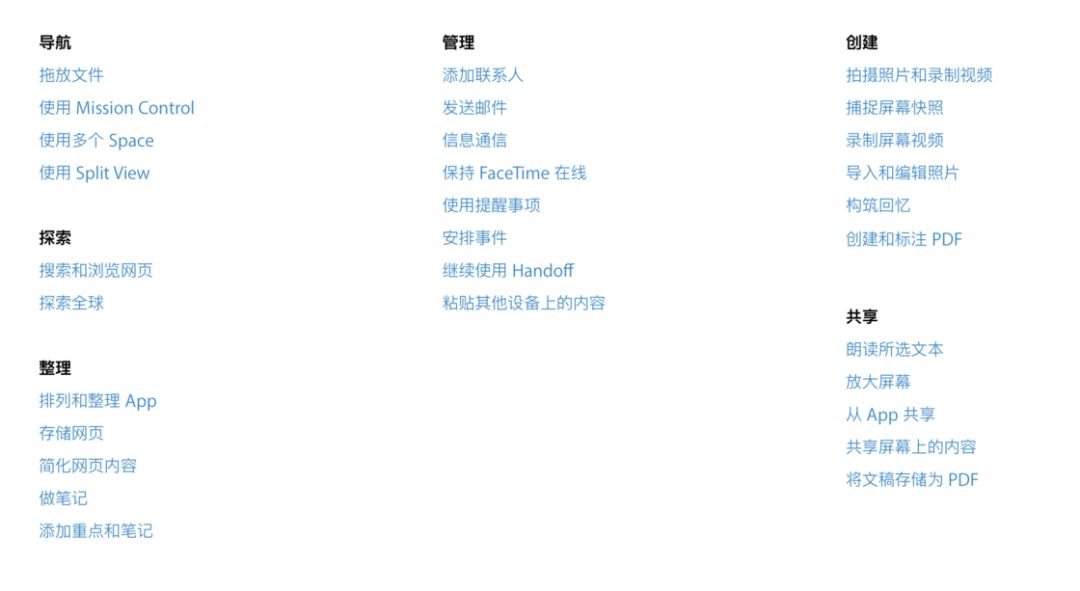Select the 使用多个 Space link
Image resolution: width=1080 pixels, height=591 pixels.
pos(96,141)
